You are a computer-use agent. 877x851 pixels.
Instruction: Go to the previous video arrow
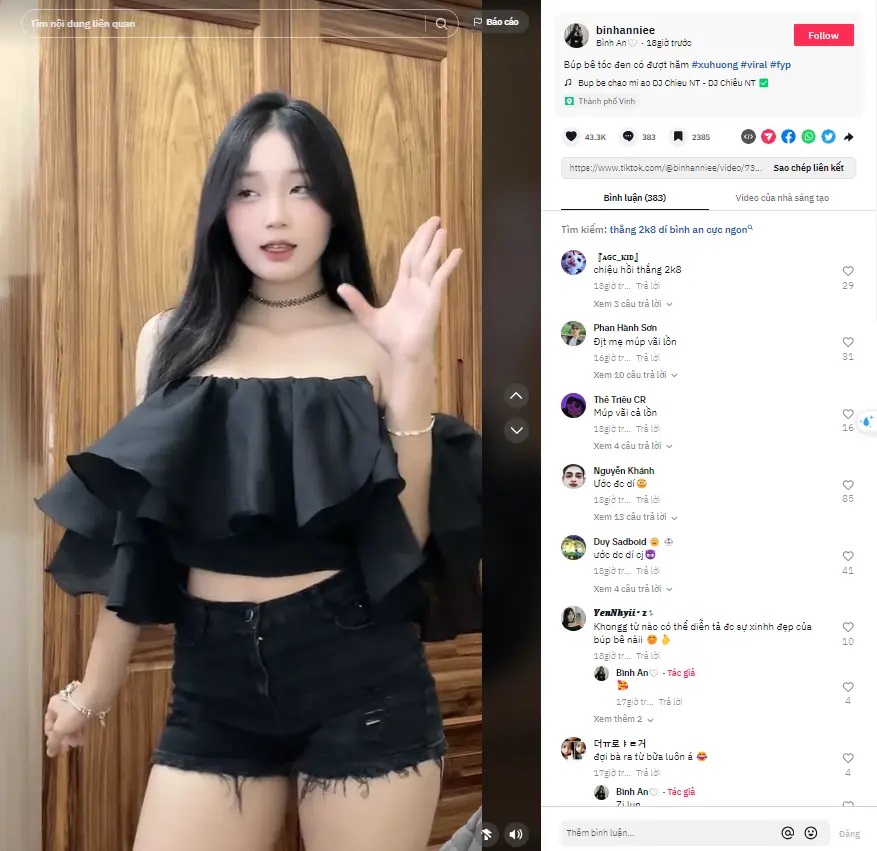point(516,396)
